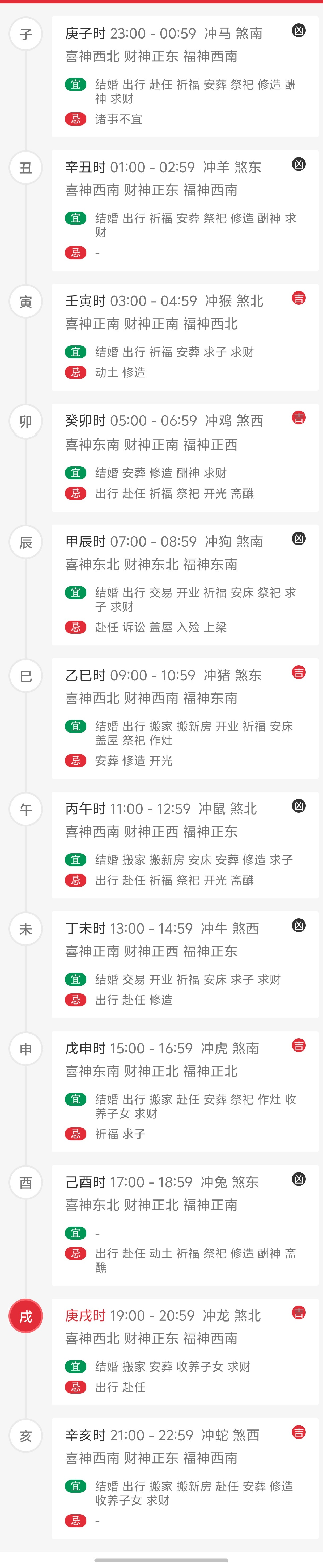
Task: Choose the 辰 hour marker
Action: [25, 542]
